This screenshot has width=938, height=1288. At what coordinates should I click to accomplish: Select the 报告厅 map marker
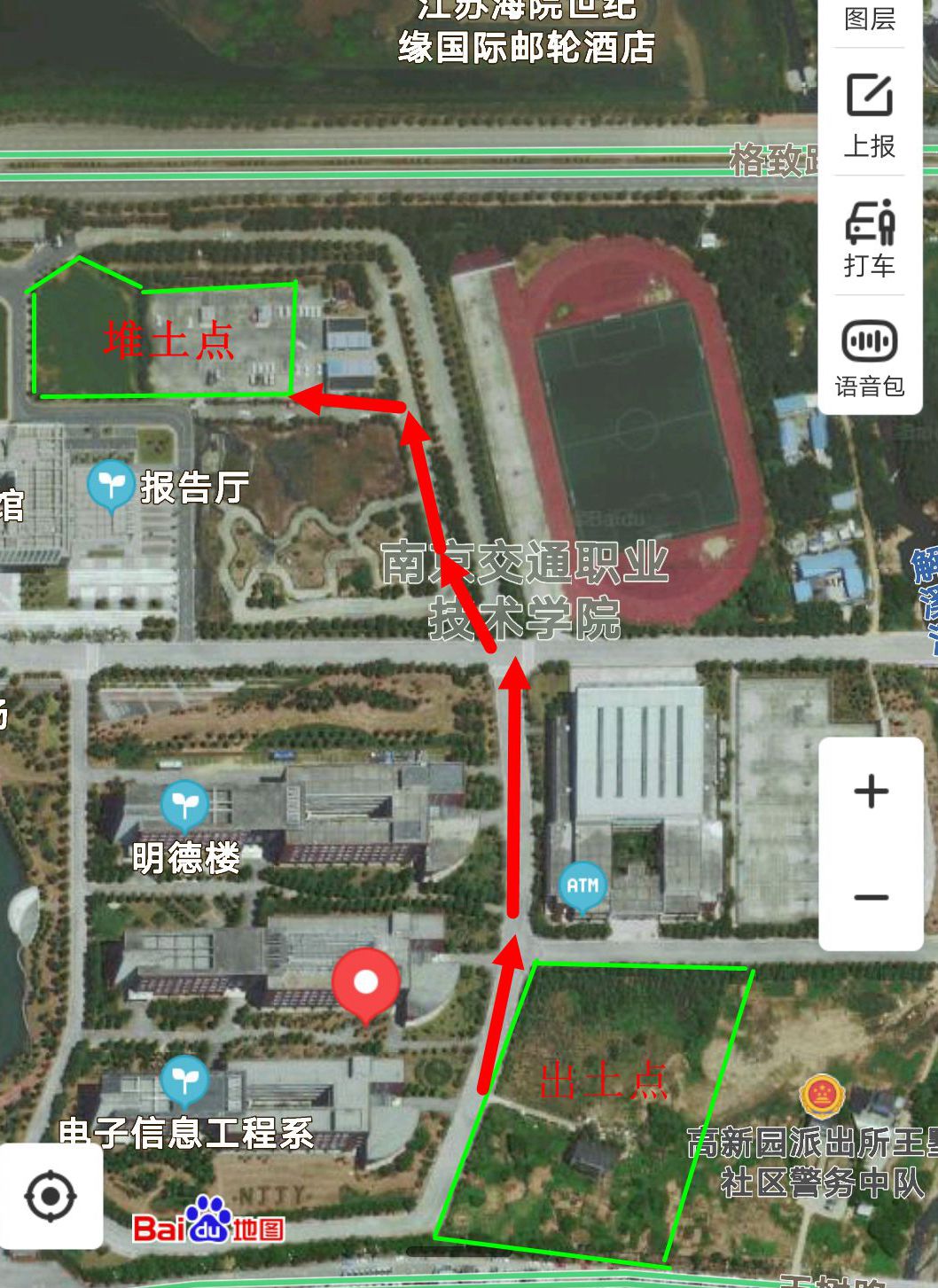click(111, 485)
